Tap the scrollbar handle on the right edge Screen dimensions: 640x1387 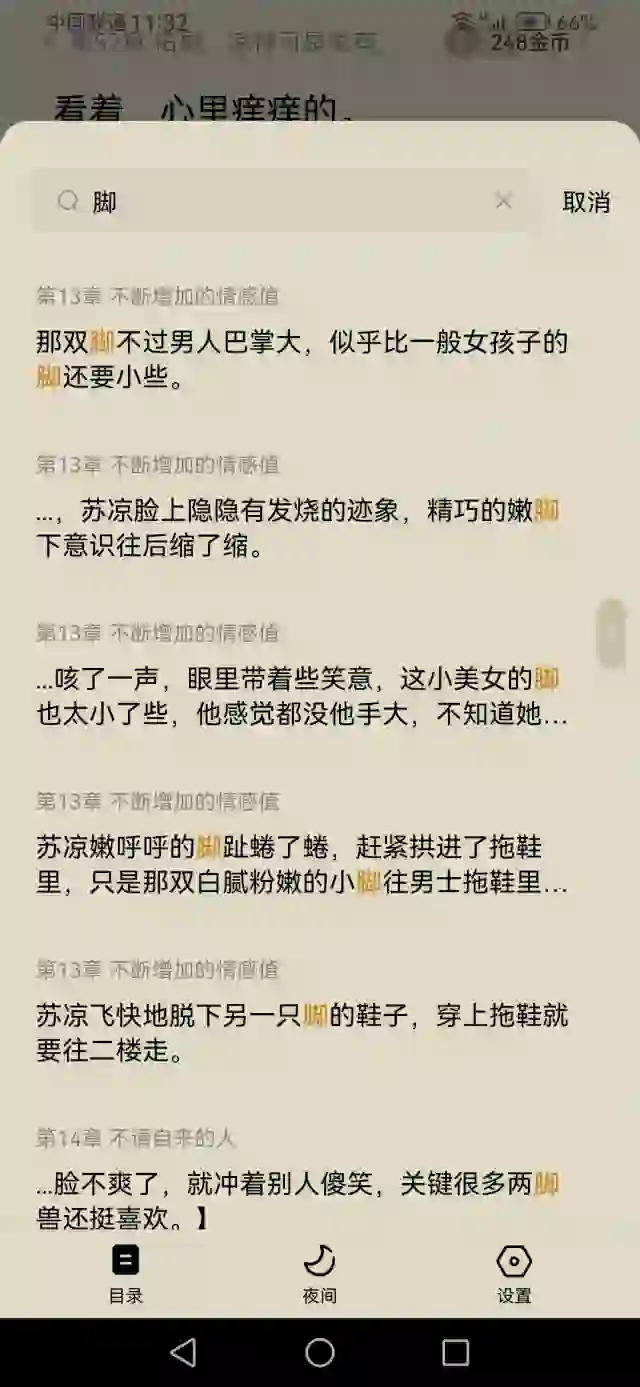(x=611, y=633)
